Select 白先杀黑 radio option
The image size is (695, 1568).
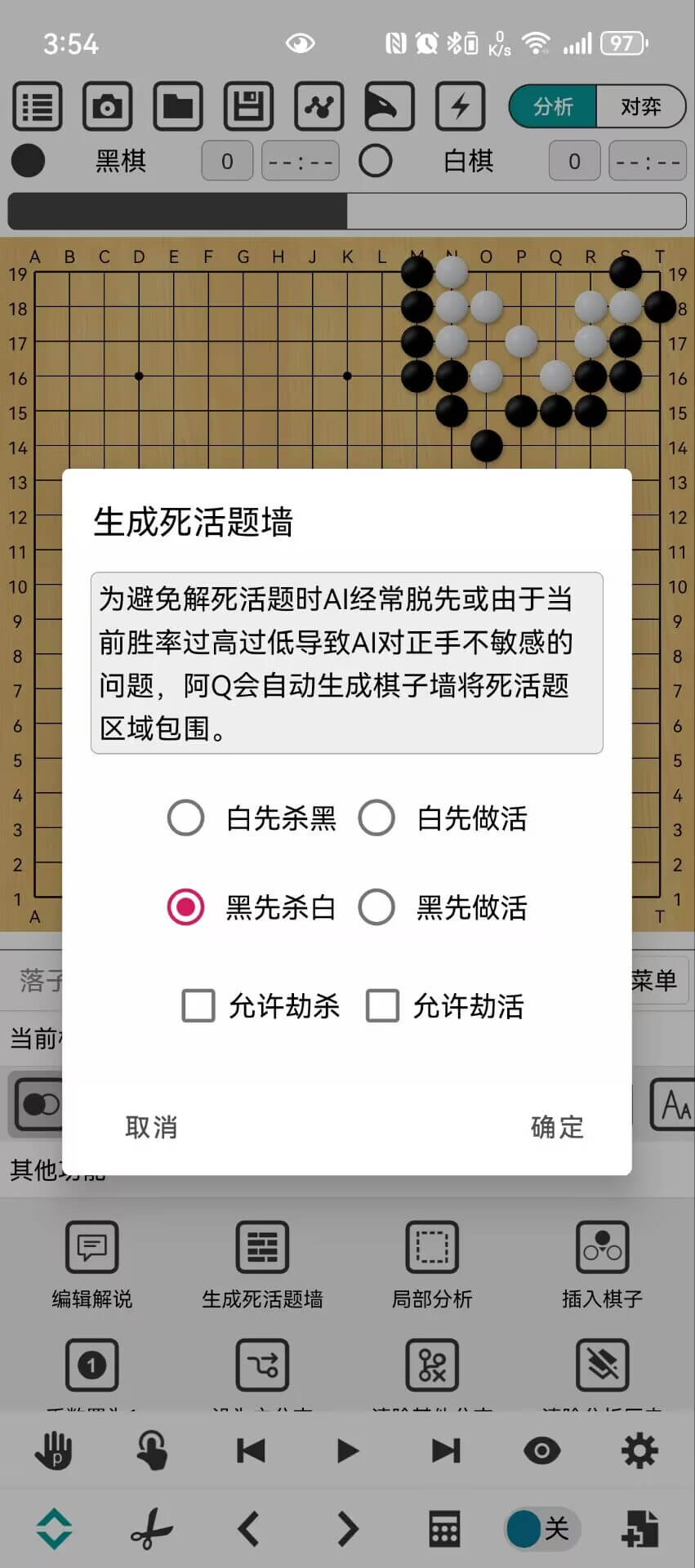click(x=186, y=817)
